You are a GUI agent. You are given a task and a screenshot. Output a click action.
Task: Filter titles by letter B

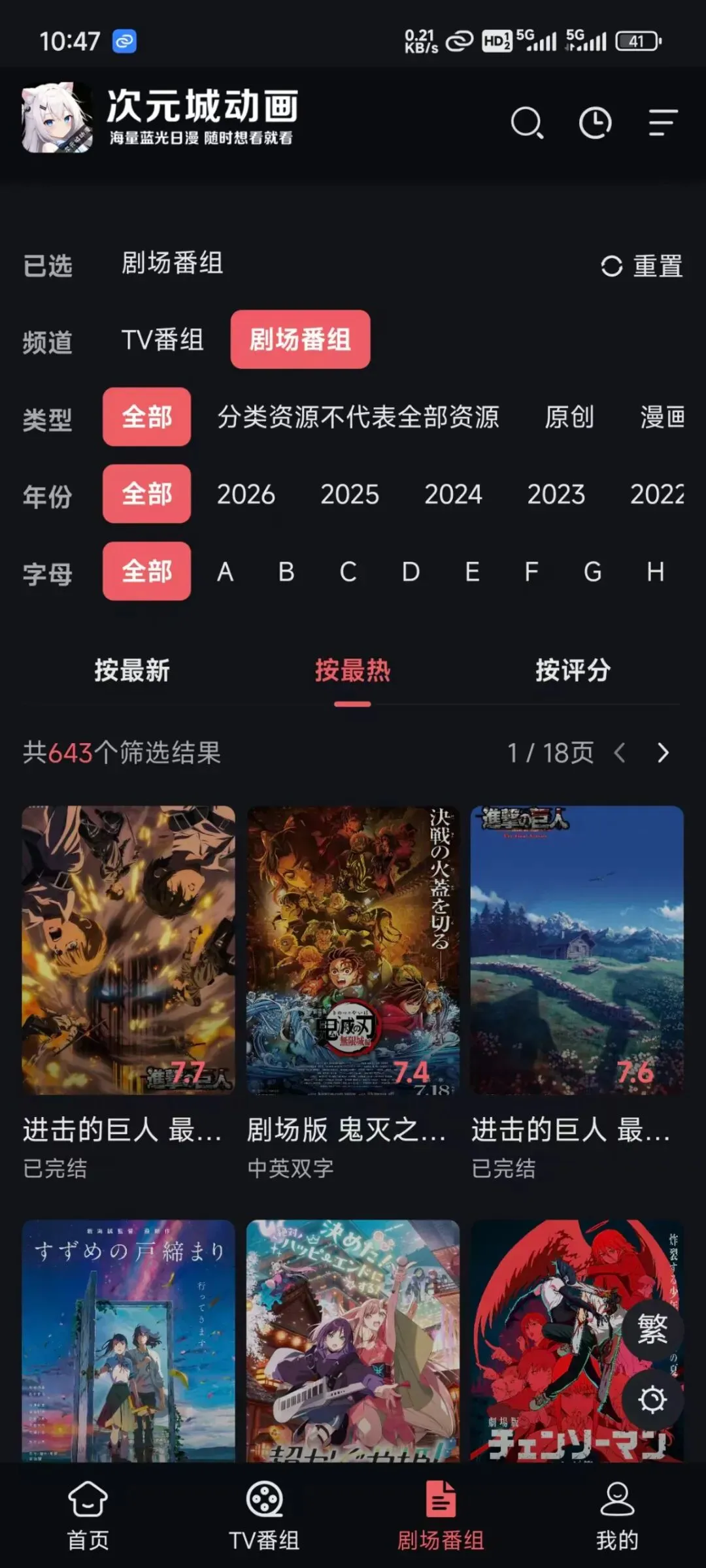tap(286, 572)
